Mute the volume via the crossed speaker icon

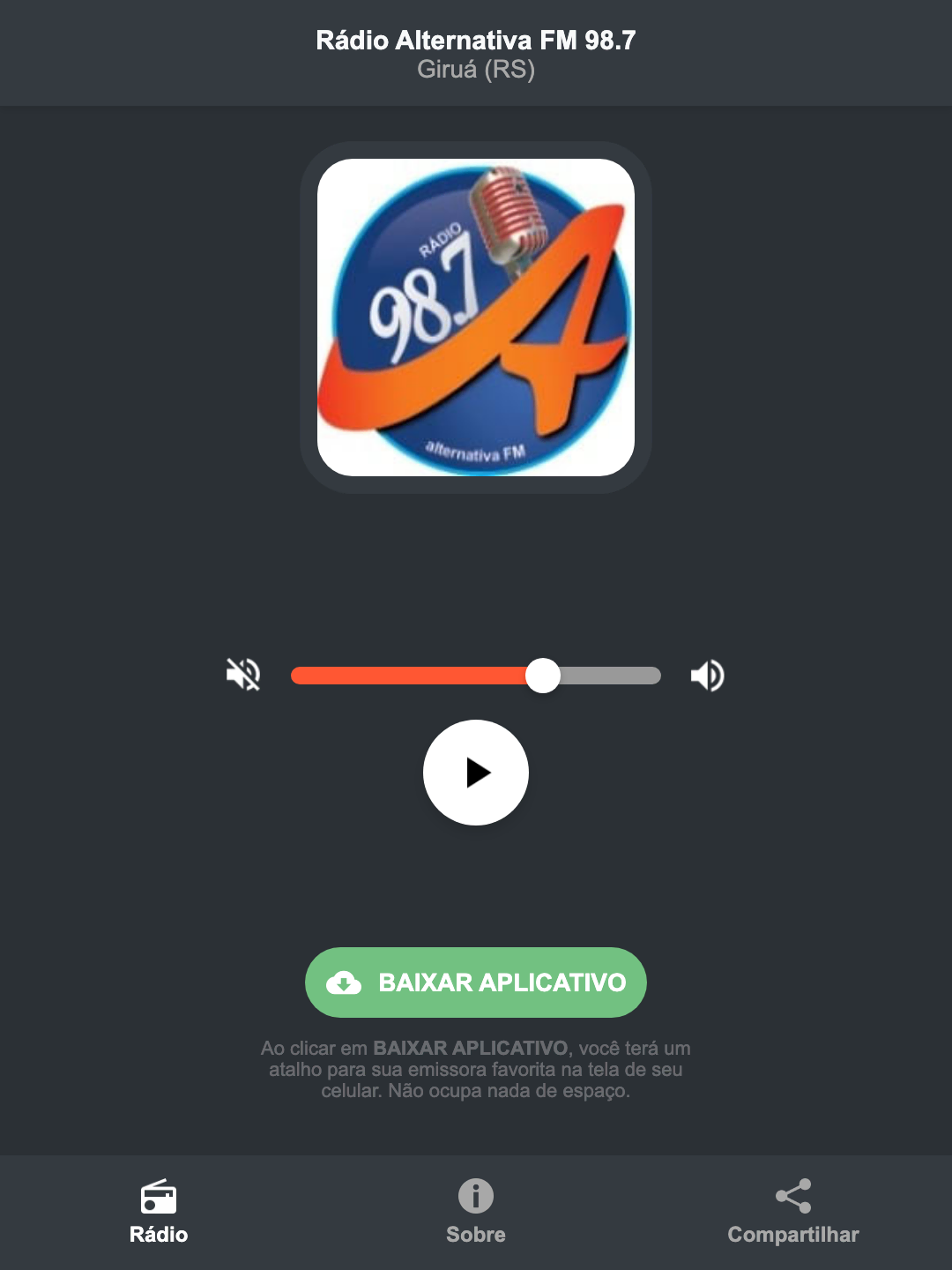(x=243, y=675)
